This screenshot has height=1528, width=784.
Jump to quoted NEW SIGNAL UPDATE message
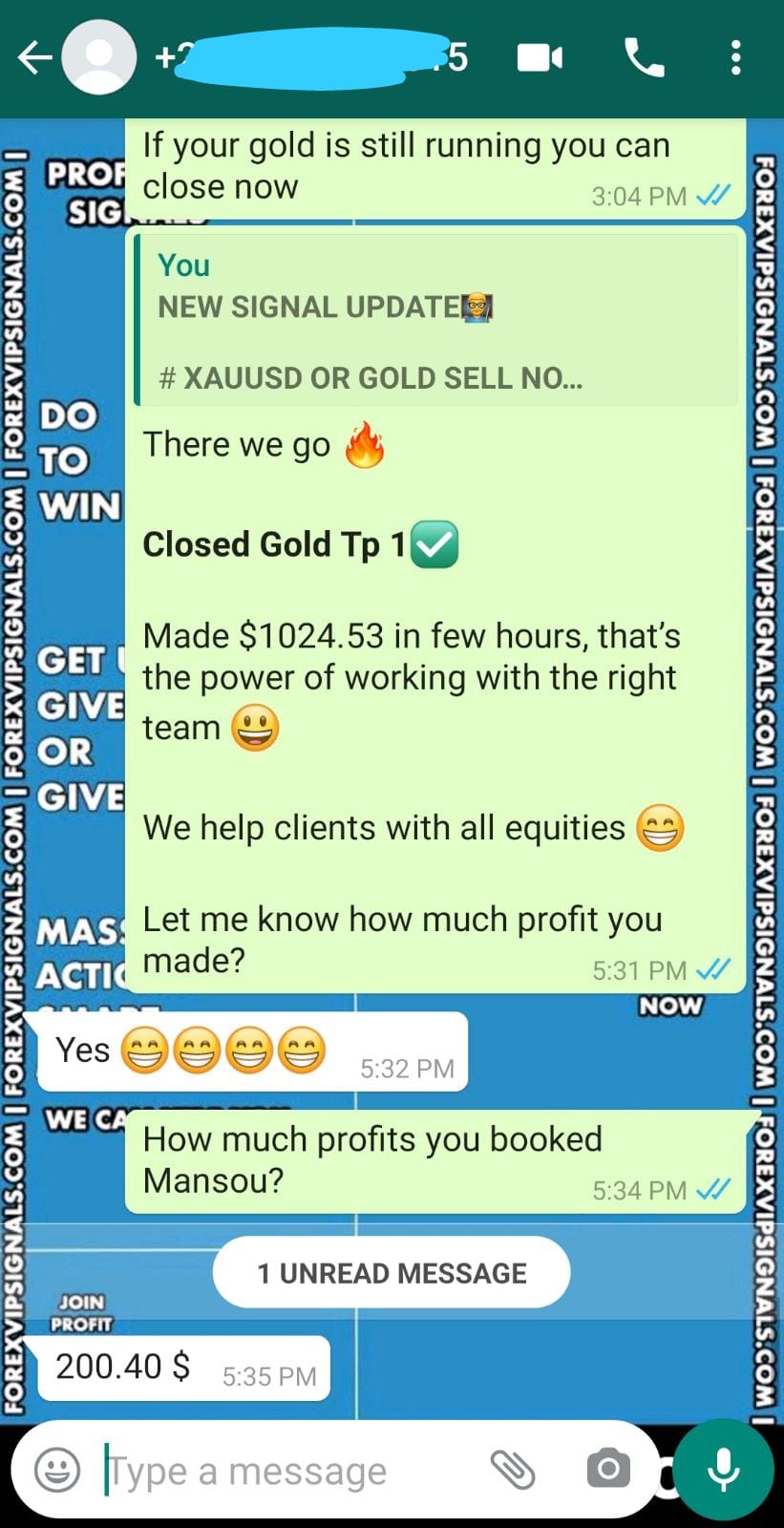437,320
